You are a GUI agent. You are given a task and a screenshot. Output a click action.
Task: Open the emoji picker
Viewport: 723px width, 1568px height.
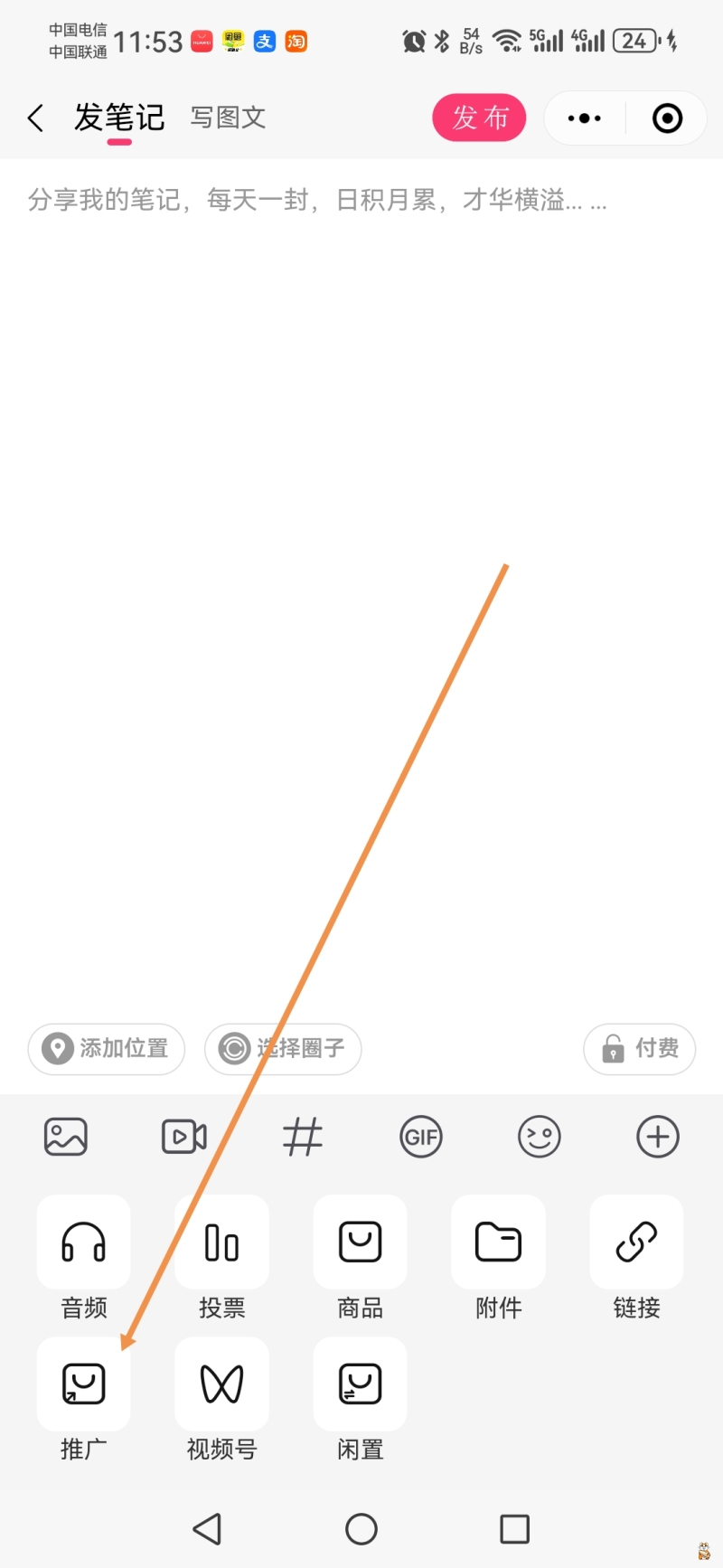[x=540, y=1137]
